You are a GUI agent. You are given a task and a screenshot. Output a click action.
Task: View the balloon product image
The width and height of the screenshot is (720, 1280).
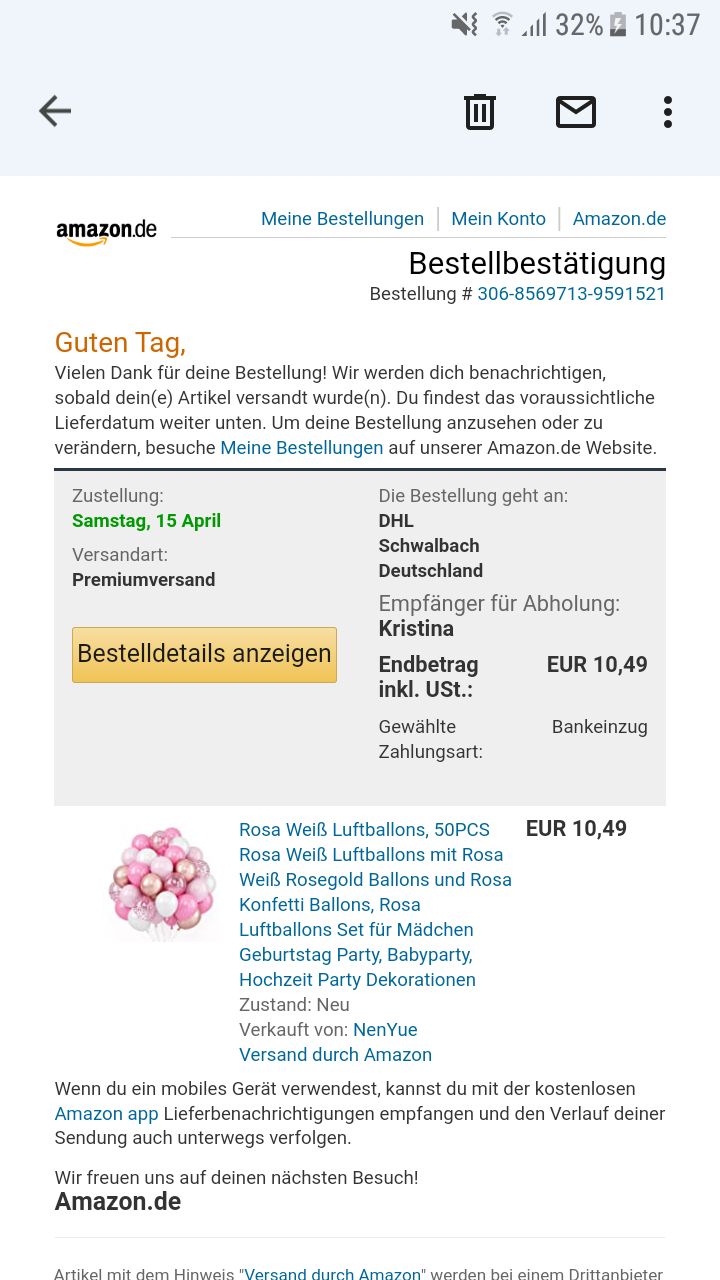(x=162, y=882)
